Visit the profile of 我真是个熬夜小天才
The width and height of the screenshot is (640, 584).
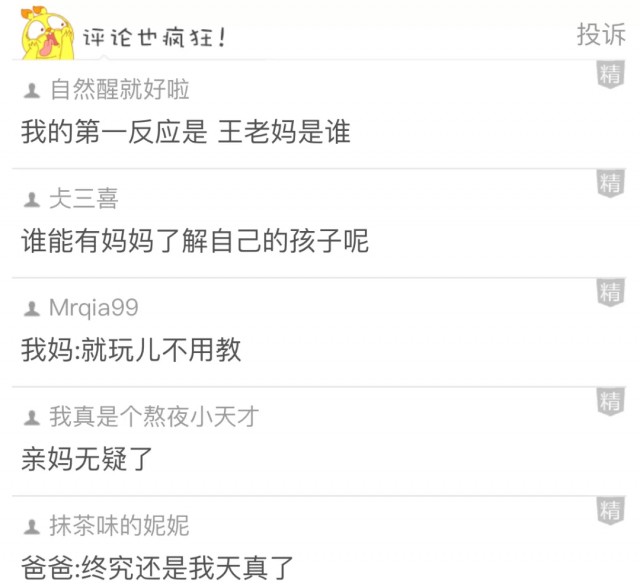(154, 417)
